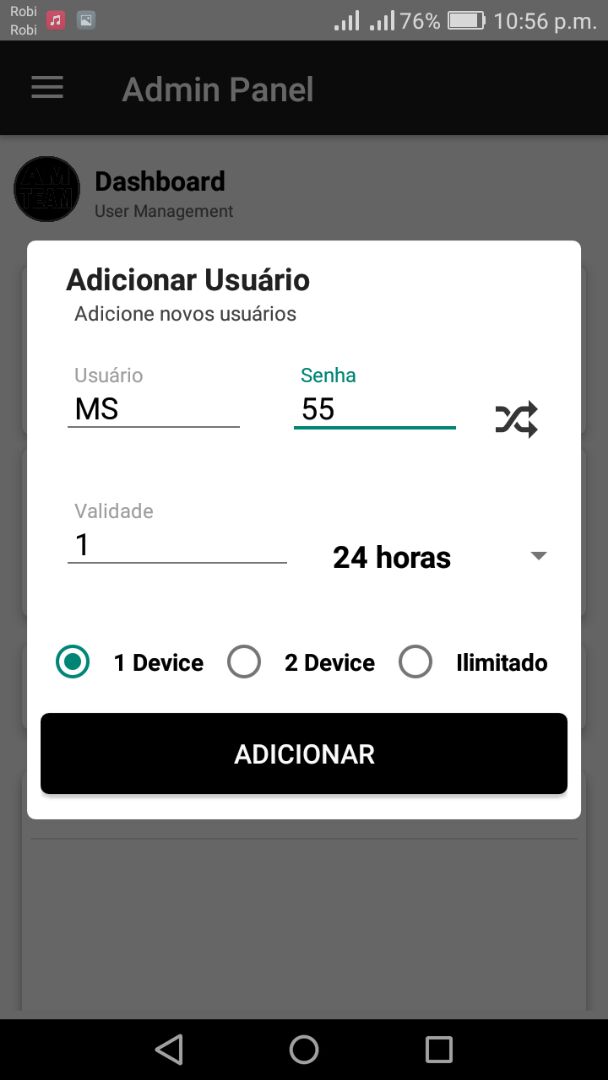Go back using the system back button
This screenshot has width=608, height=1080.
pos(169,1050)
